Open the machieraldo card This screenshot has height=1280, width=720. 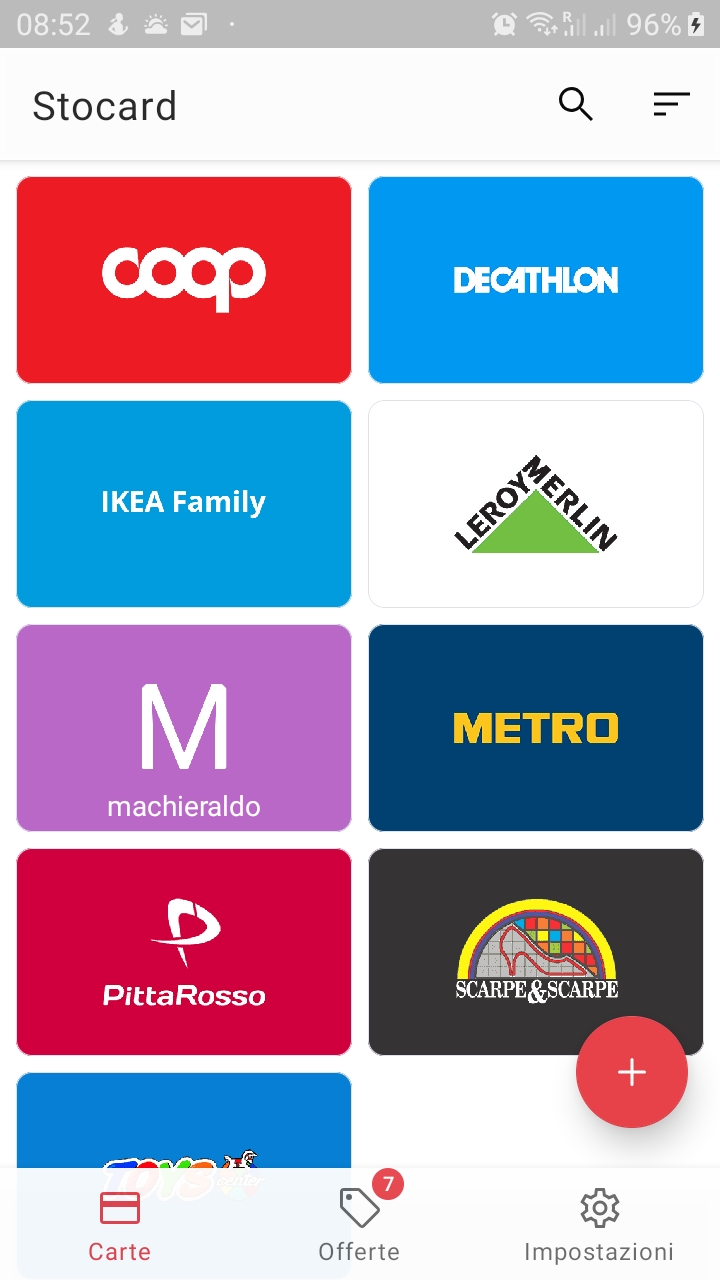coord(184,728)
